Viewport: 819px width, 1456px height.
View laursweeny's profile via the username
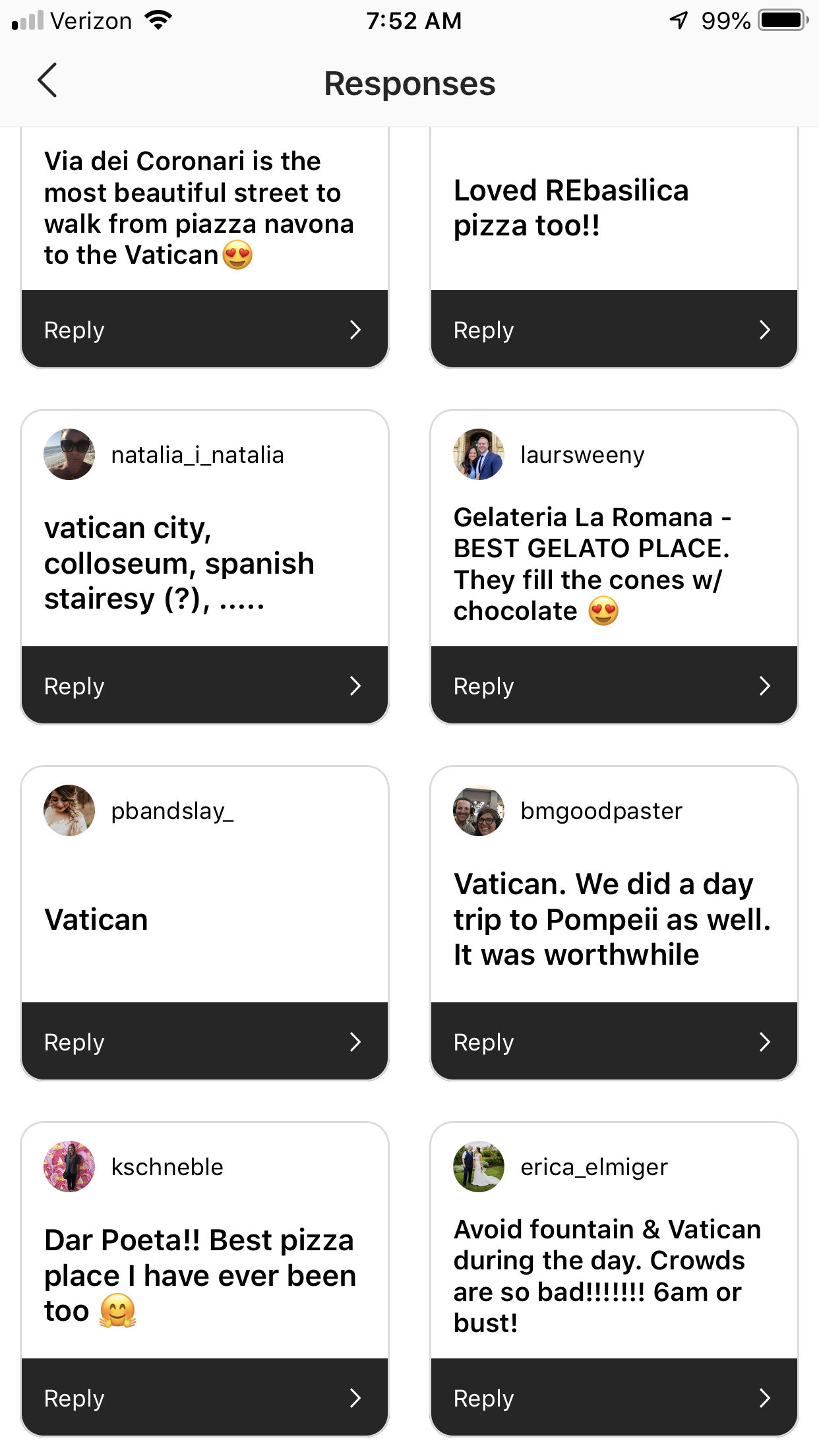(x=582, y=455)
